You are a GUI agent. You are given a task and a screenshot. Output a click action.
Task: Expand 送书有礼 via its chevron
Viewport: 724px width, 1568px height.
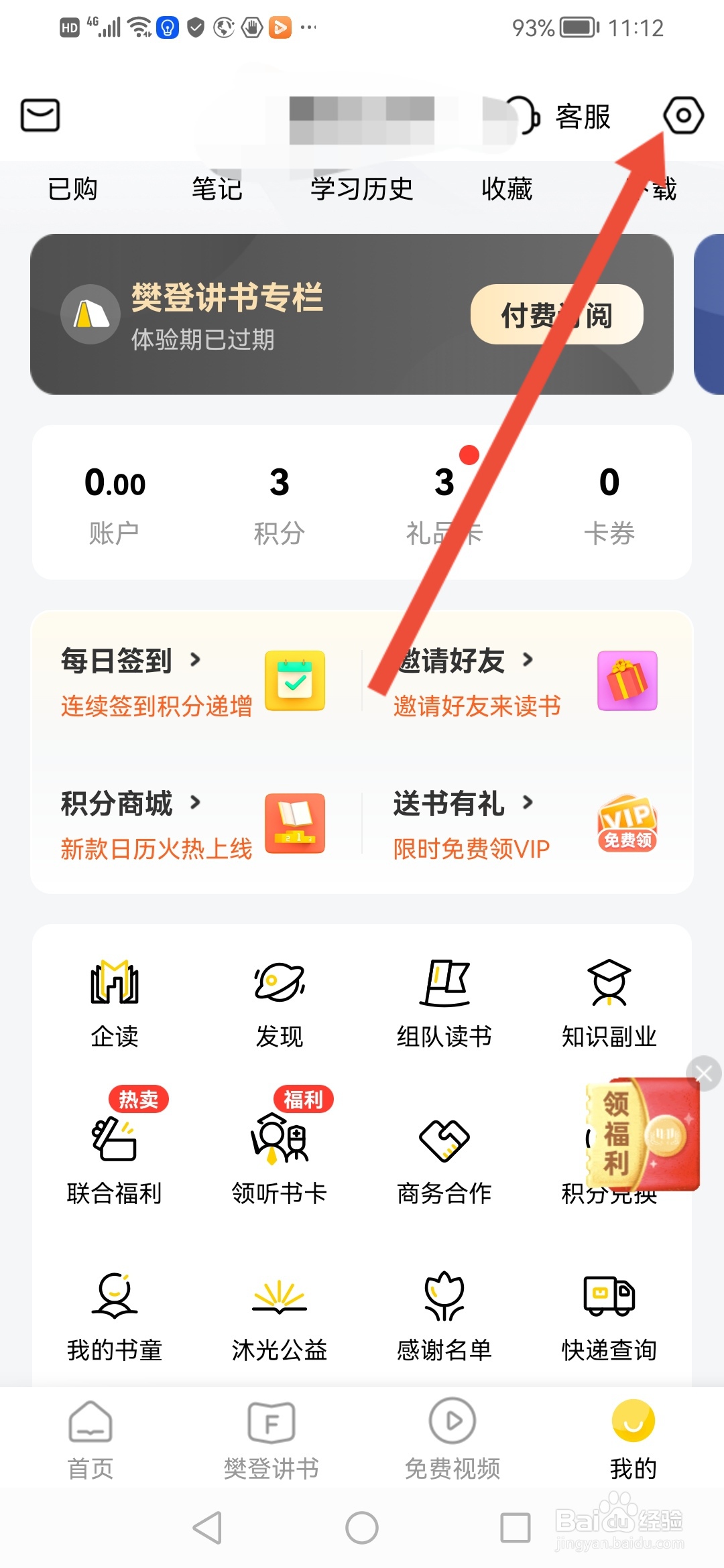529,803
